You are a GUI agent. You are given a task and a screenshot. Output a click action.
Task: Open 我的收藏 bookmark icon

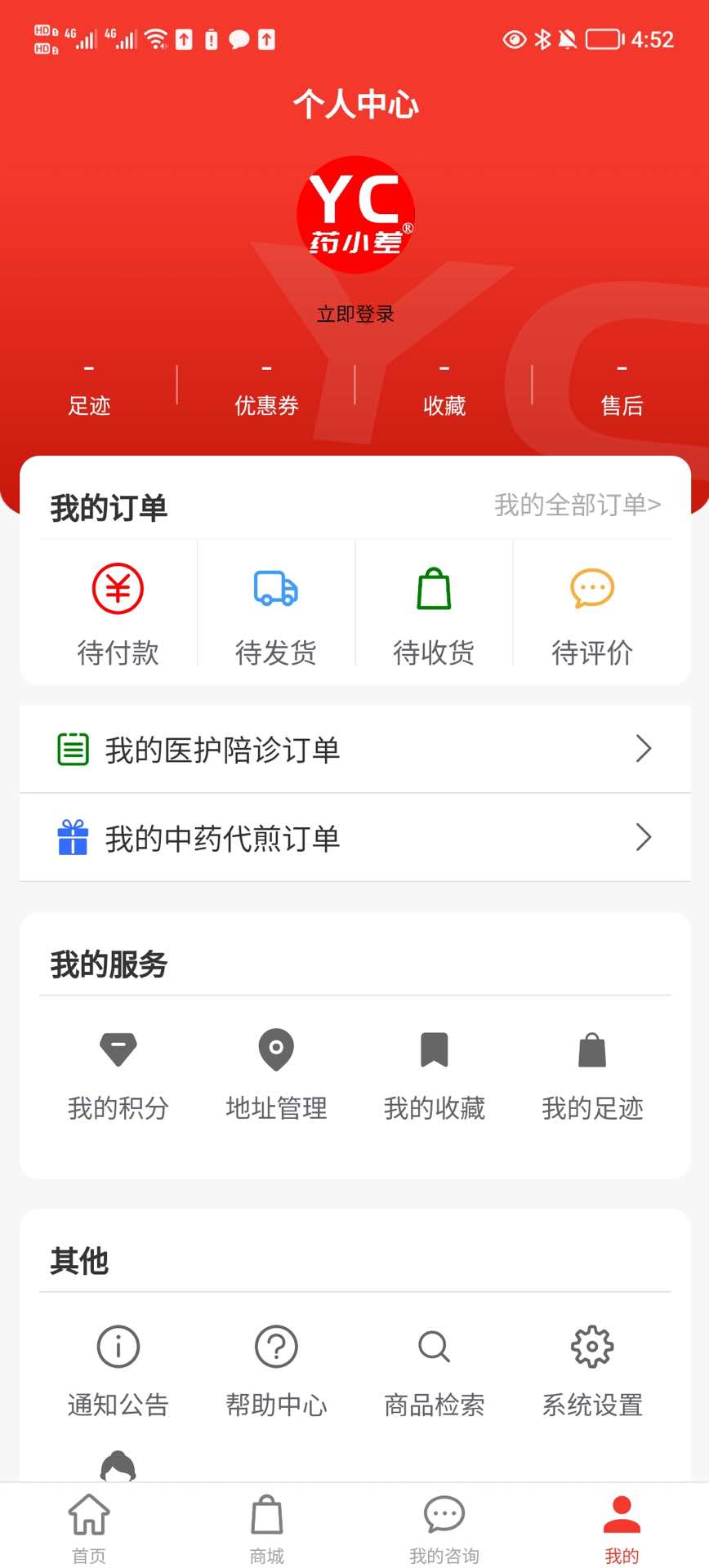pyautogui.click(x=434, y=1049)
